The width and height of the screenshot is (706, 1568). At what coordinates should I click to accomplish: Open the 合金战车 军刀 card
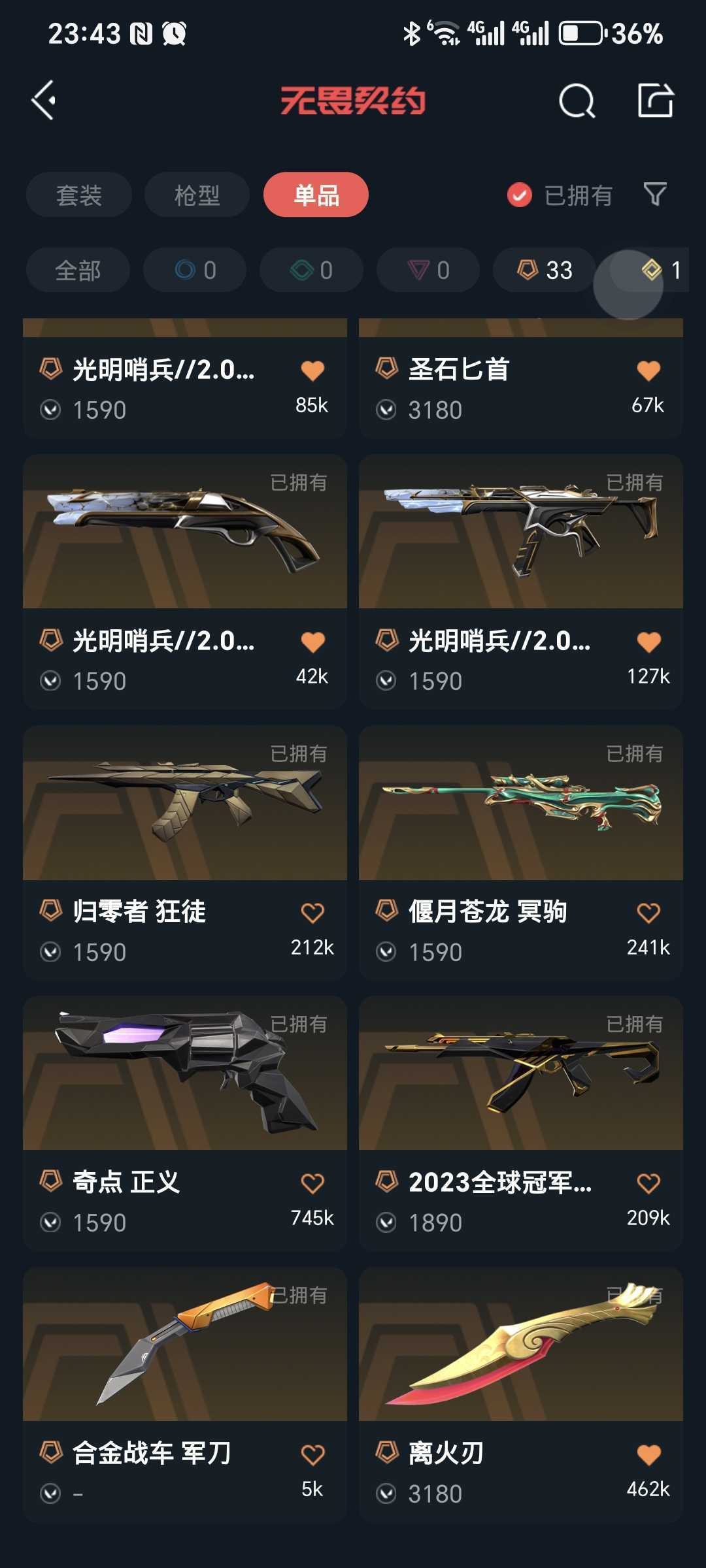click(185, 1395)
